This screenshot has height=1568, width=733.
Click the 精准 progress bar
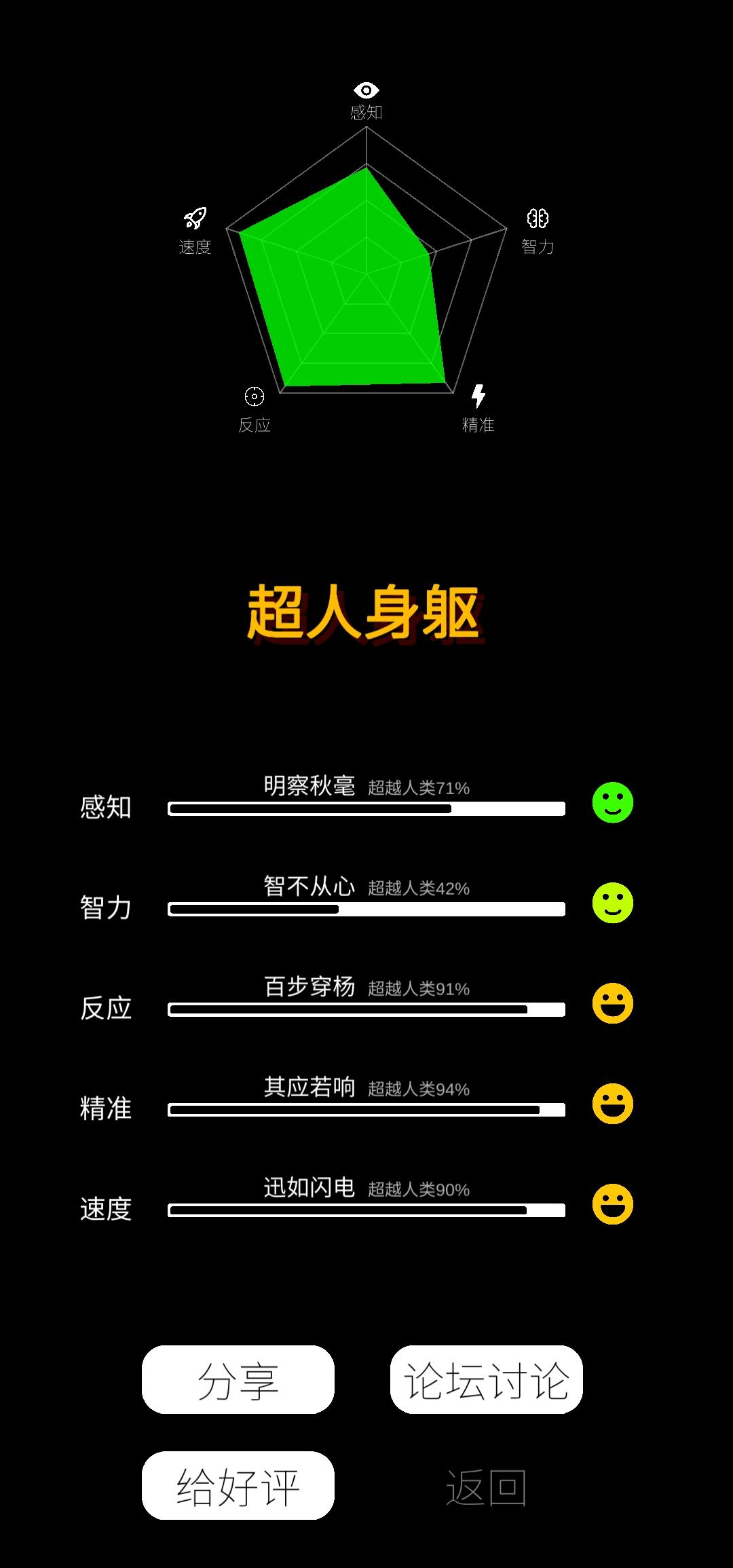coord(366,1110)
